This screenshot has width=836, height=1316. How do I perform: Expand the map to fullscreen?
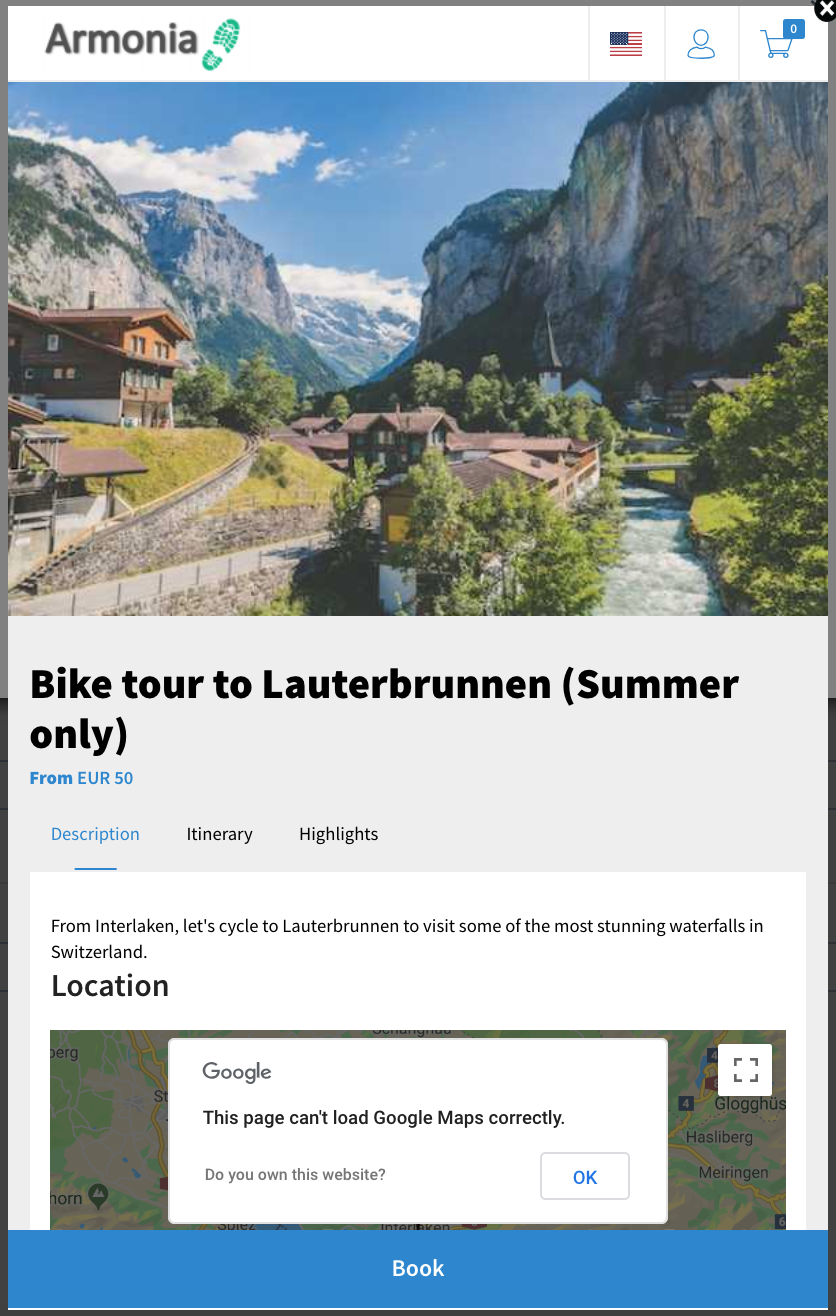[745, 1070]
